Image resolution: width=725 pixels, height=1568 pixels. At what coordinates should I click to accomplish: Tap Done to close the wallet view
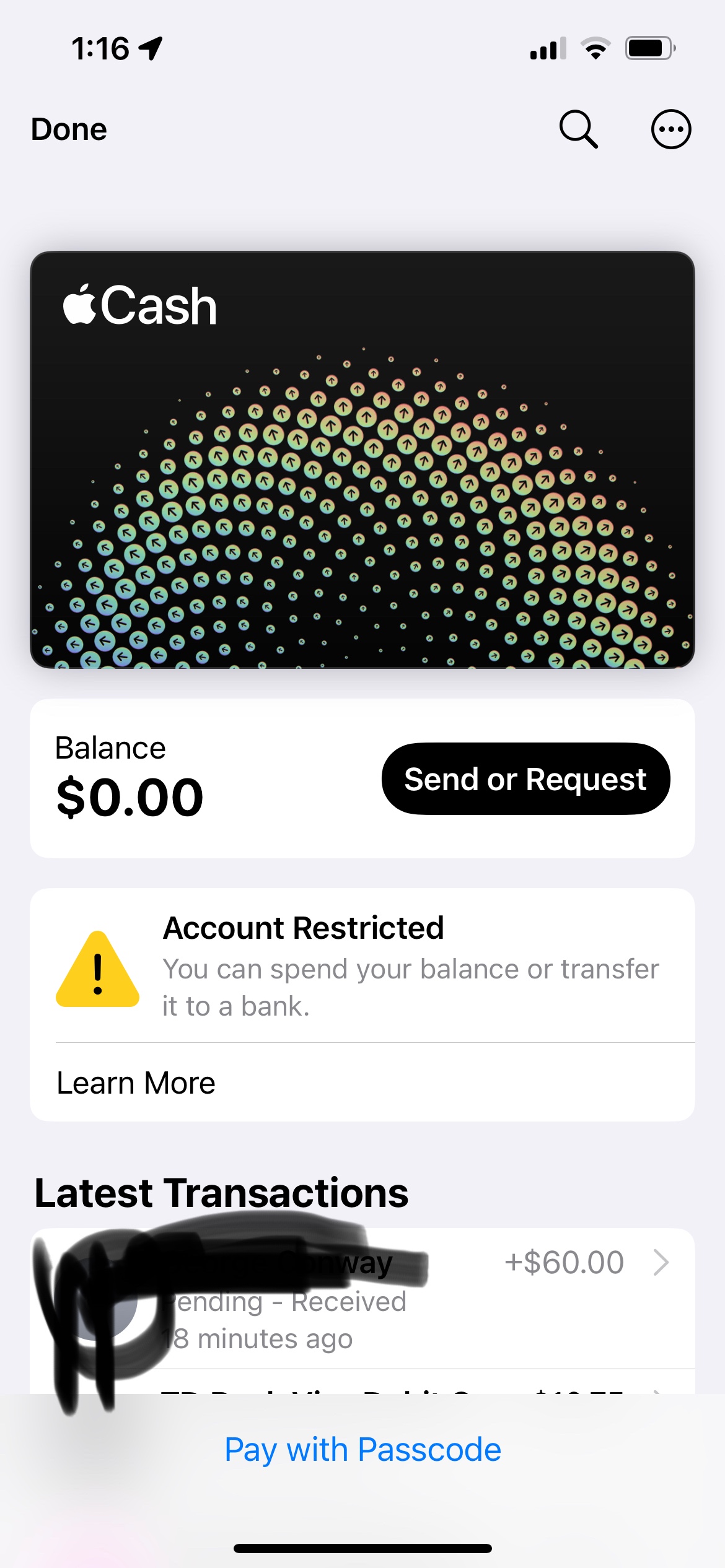(x=69, y=129)
